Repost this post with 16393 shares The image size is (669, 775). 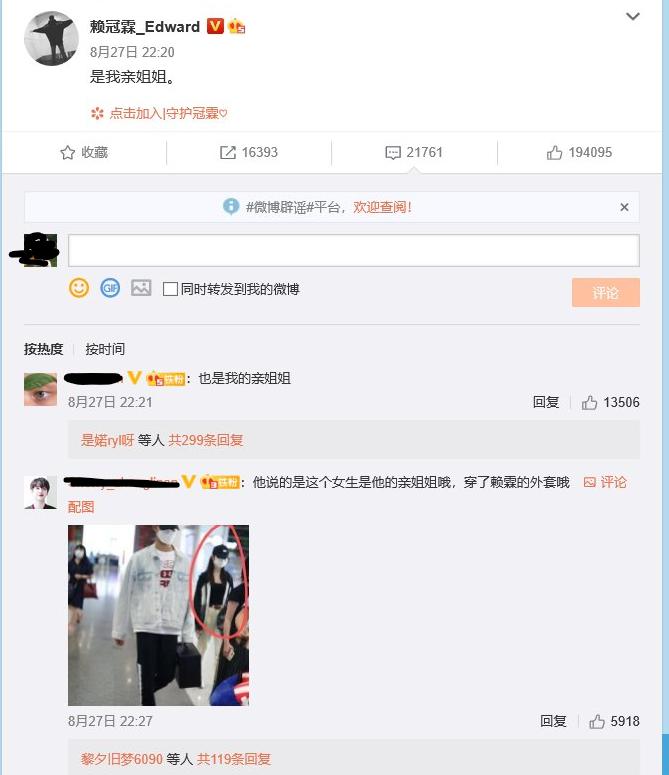(249, 153)
